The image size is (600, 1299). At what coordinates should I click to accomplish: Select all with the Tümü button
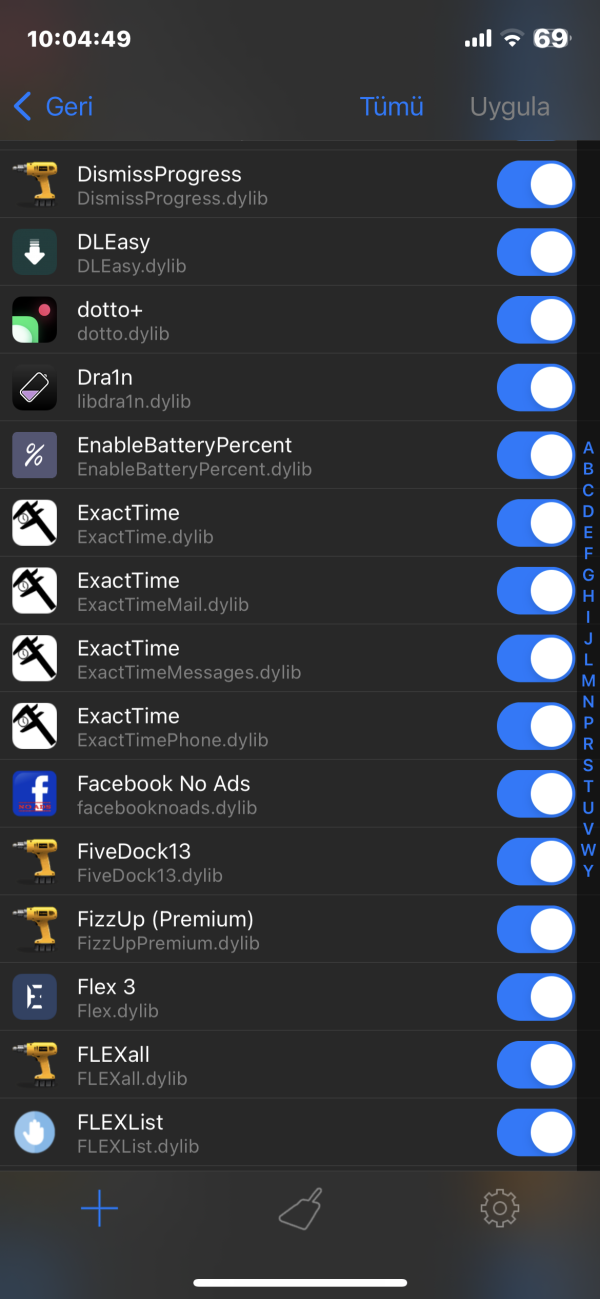click(391, 107)
